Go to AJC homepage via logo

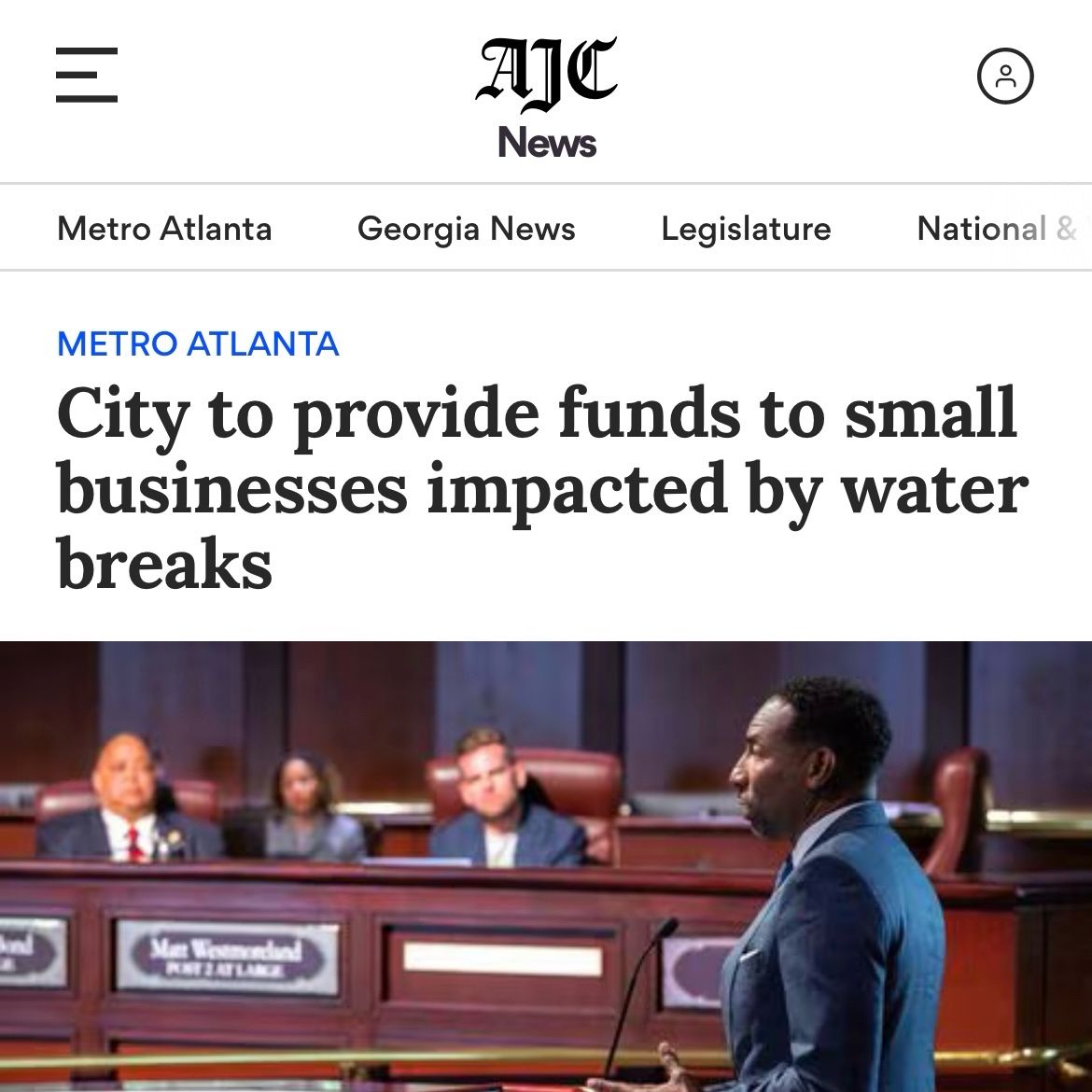[x=547, y=71]
